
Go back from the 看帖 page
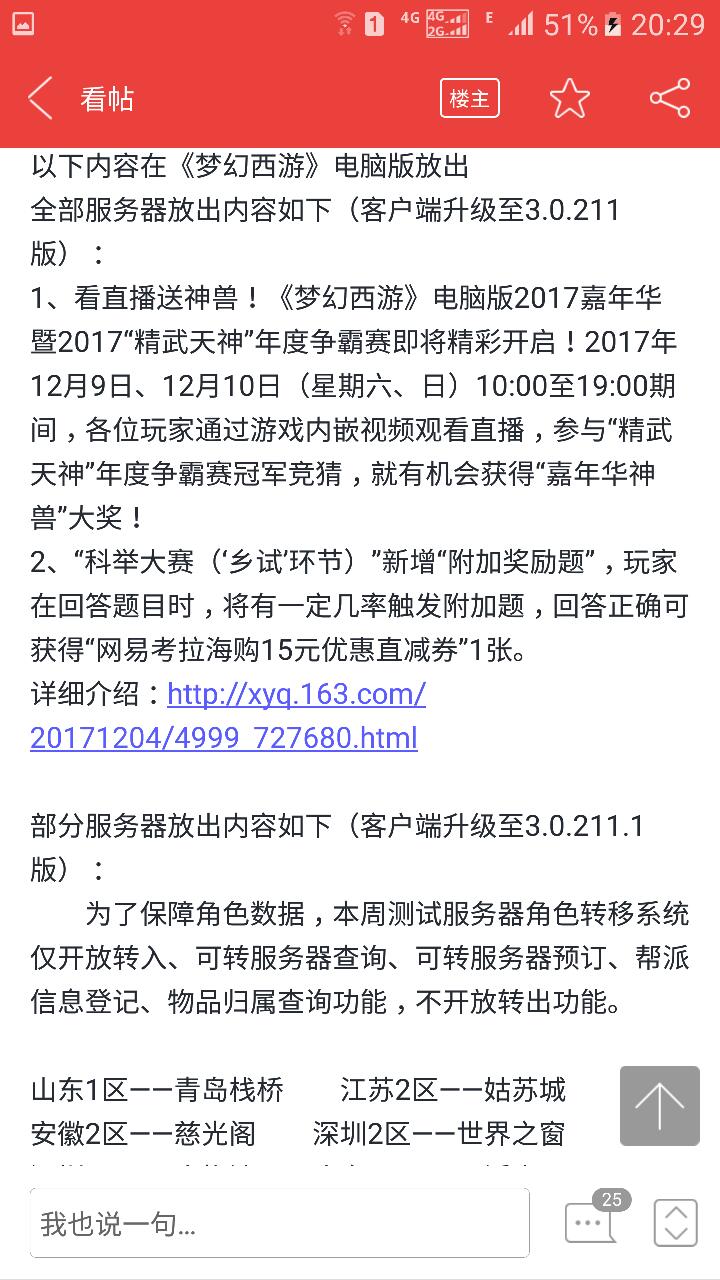click(x=40, y=98)
